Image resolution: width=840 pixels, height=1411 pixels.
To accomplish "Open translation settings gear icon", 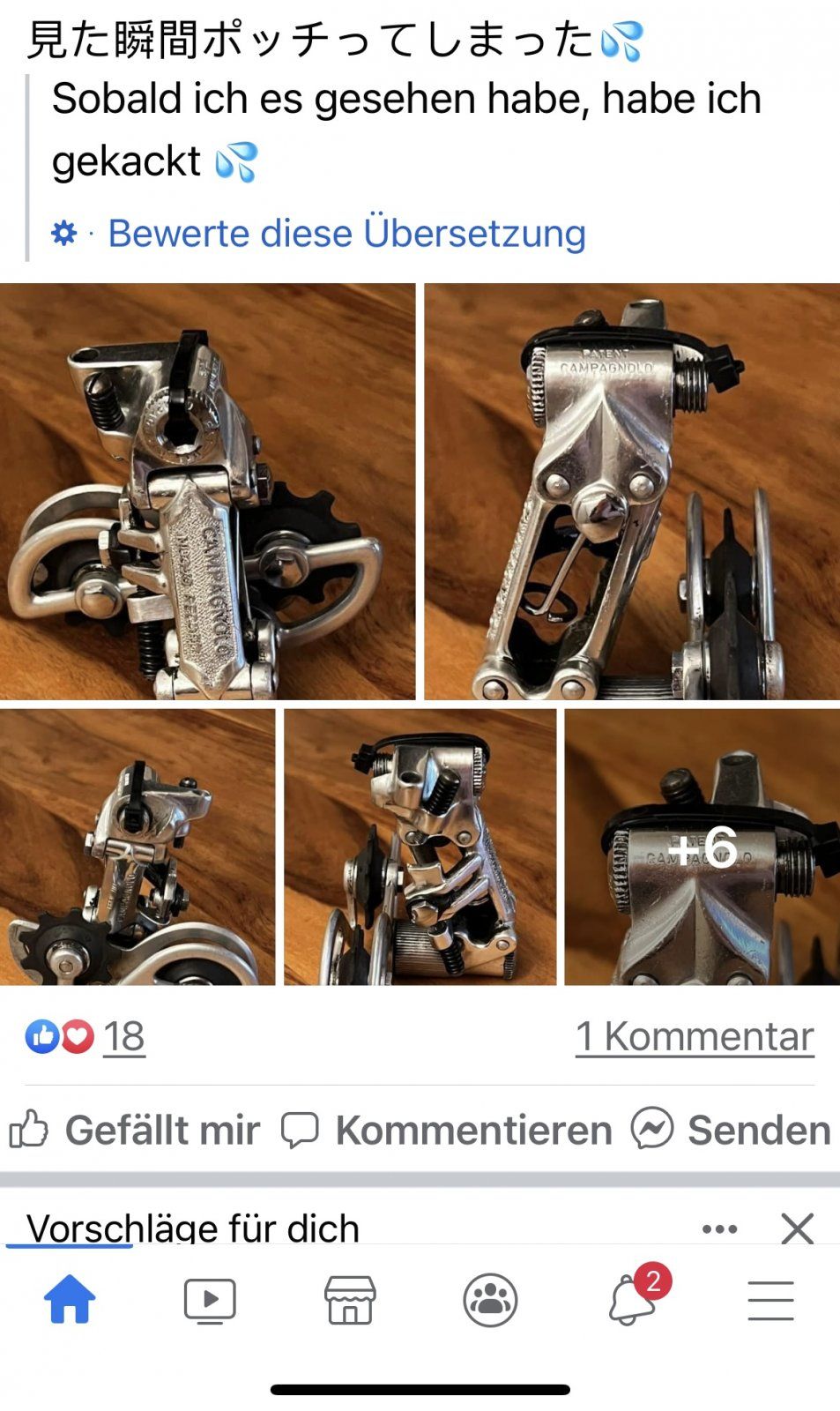I will click(x=64, y=234).
